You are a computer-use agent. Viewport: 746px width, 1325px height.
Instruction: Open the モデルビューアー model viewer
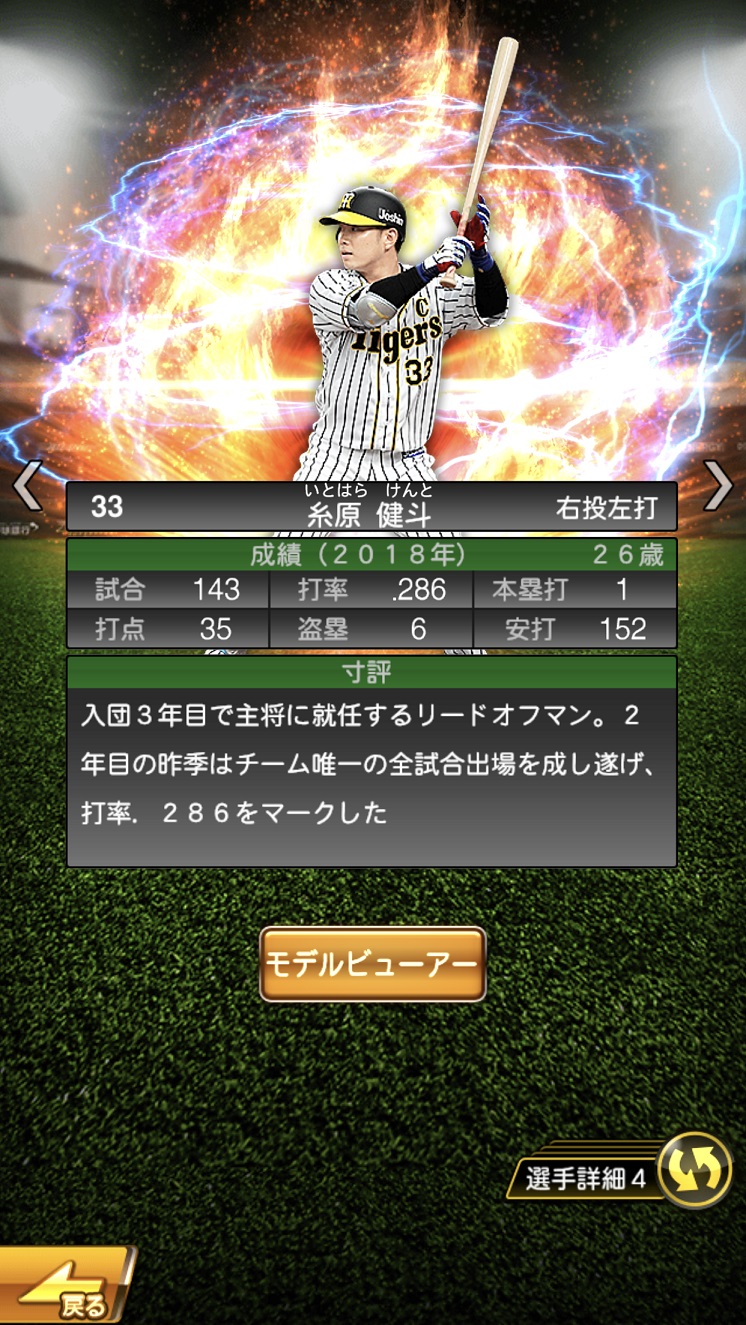pos(373,964)
